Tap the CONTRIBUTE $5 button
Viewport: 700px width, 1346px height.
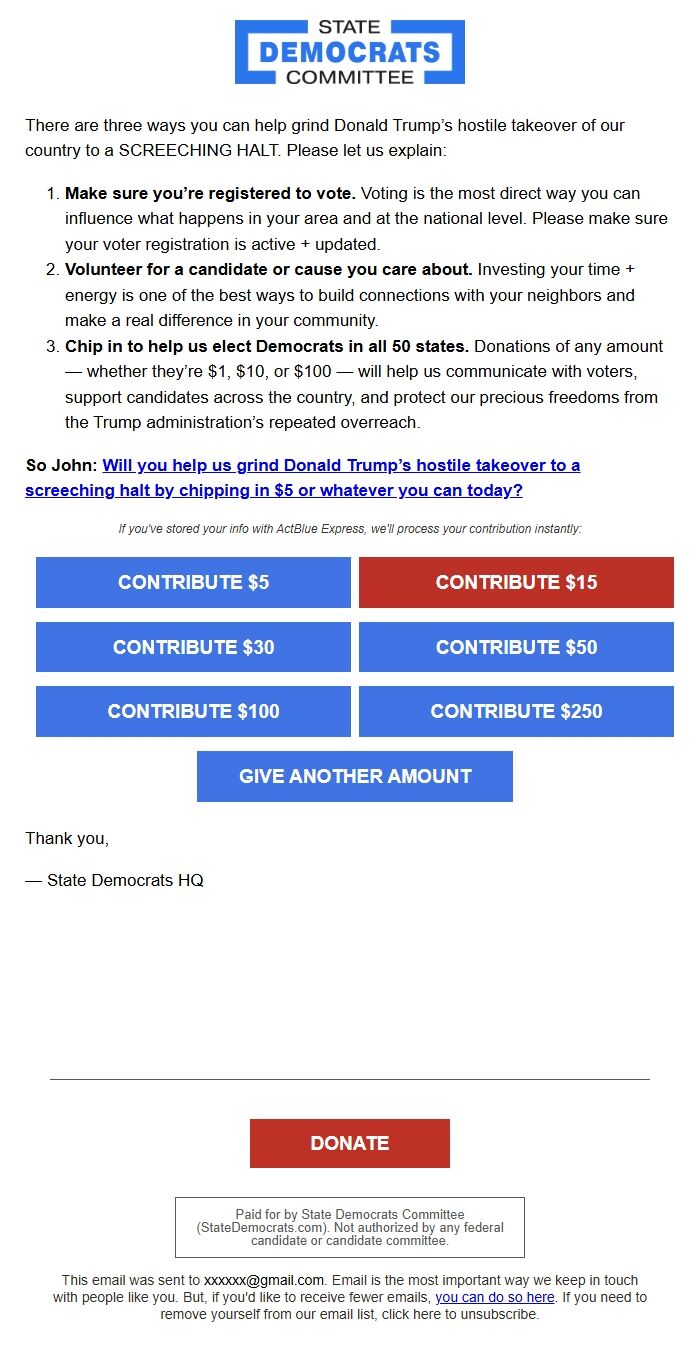click(193, 582)
